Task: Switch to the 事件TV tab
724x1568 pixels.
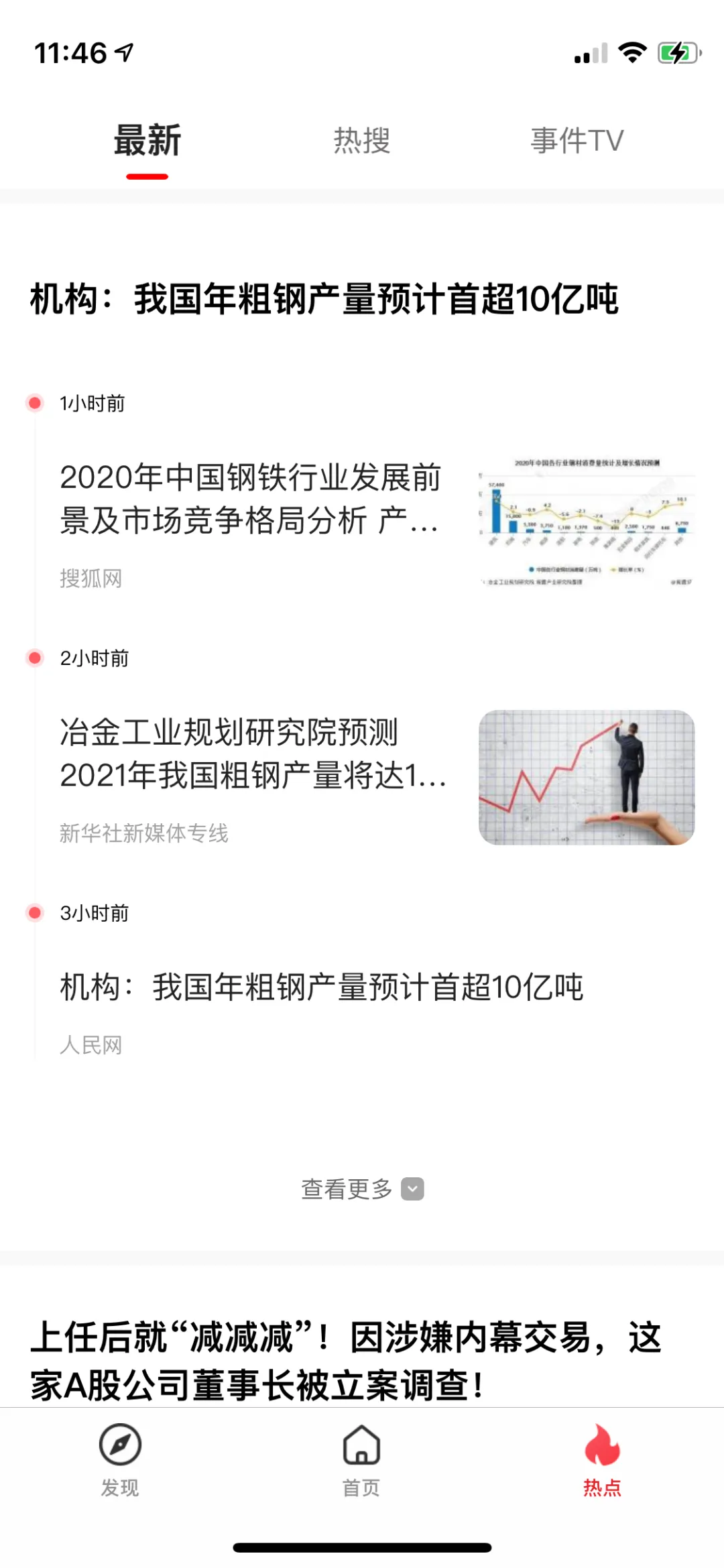Action: (577, 141)
